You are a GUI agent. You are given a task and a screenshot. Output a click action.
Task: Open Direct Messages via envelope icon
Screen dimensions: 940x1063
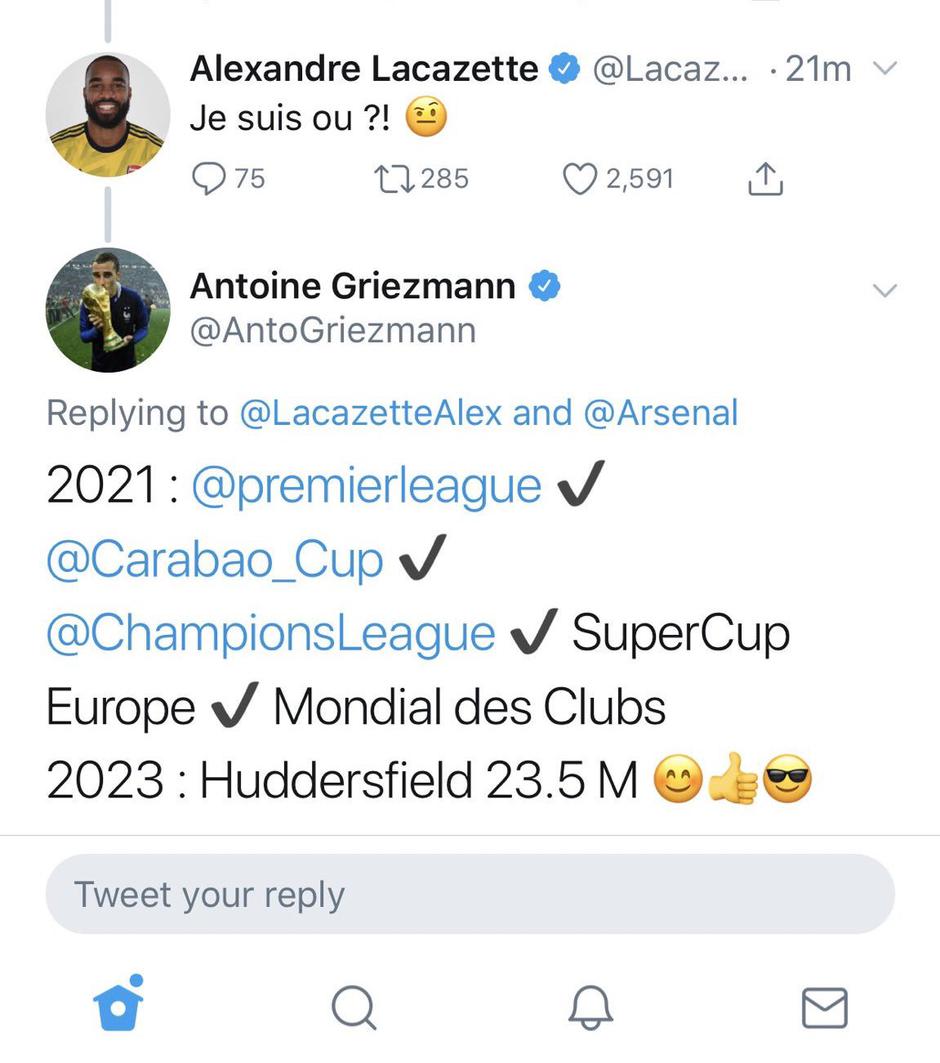pyautogui.click(x=823, y=1010)
